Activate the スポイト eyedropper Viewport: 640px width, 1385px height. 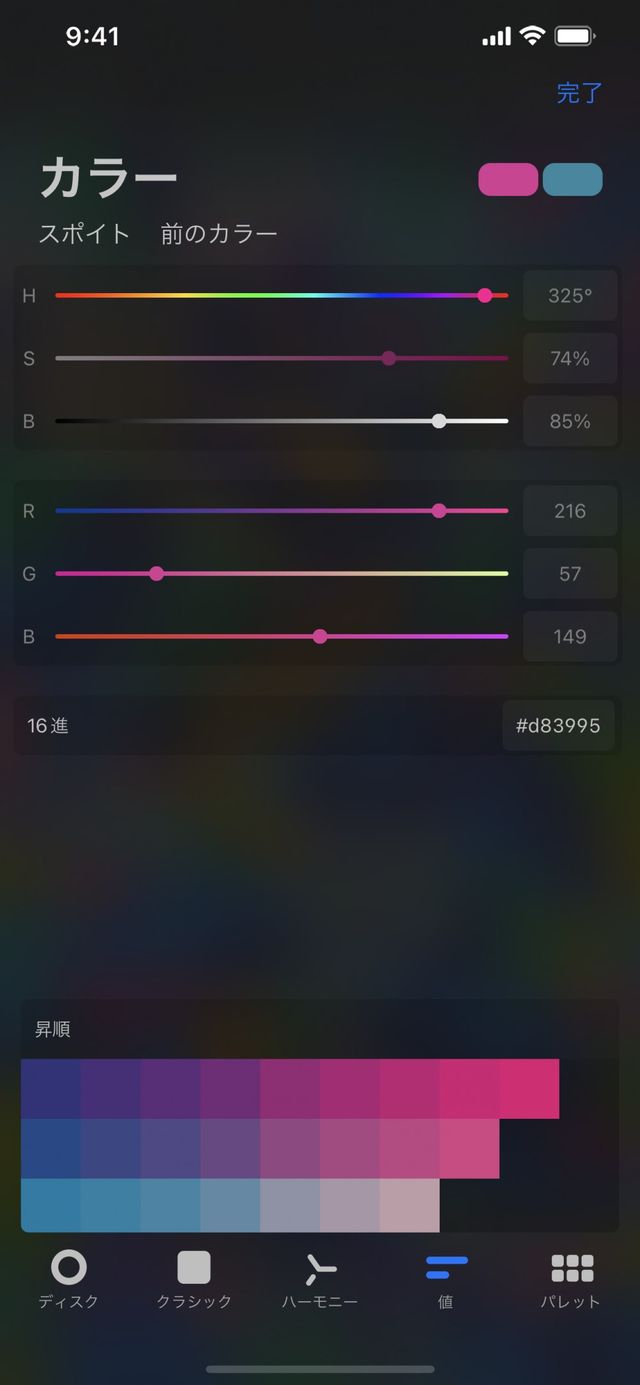pos(84,234)
